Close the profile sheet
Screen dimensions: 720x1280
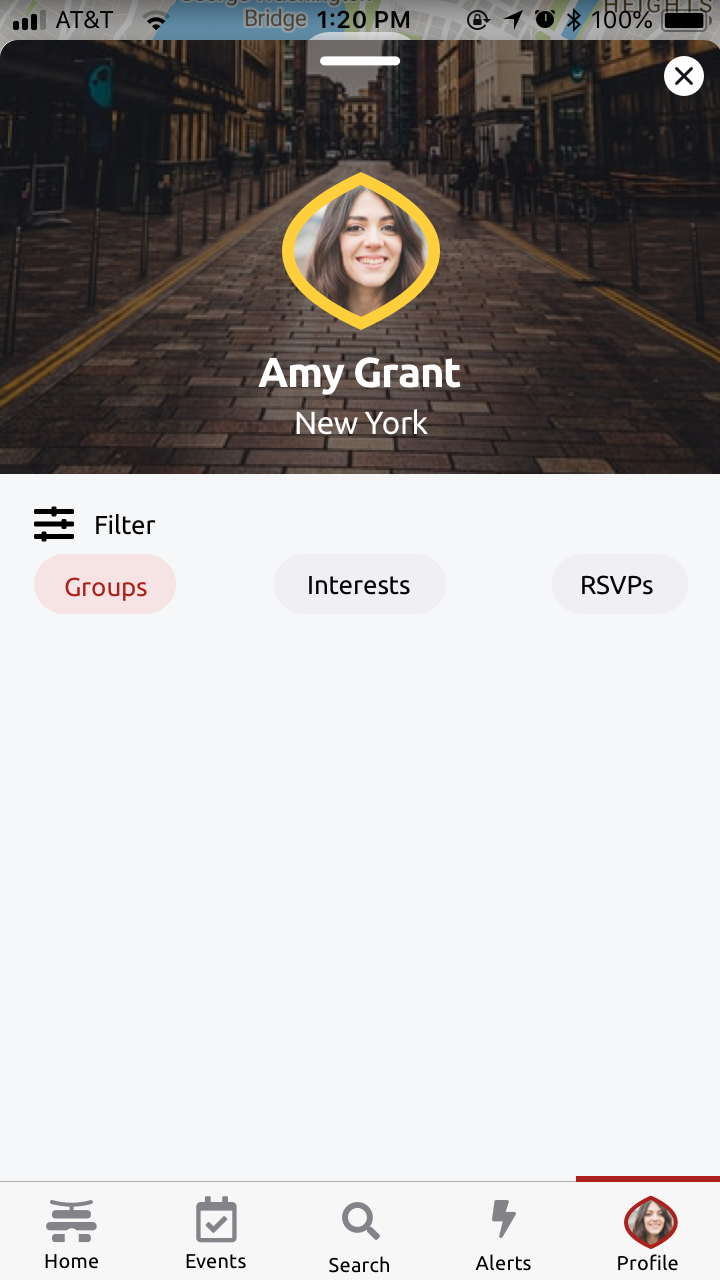coord(684,76)
